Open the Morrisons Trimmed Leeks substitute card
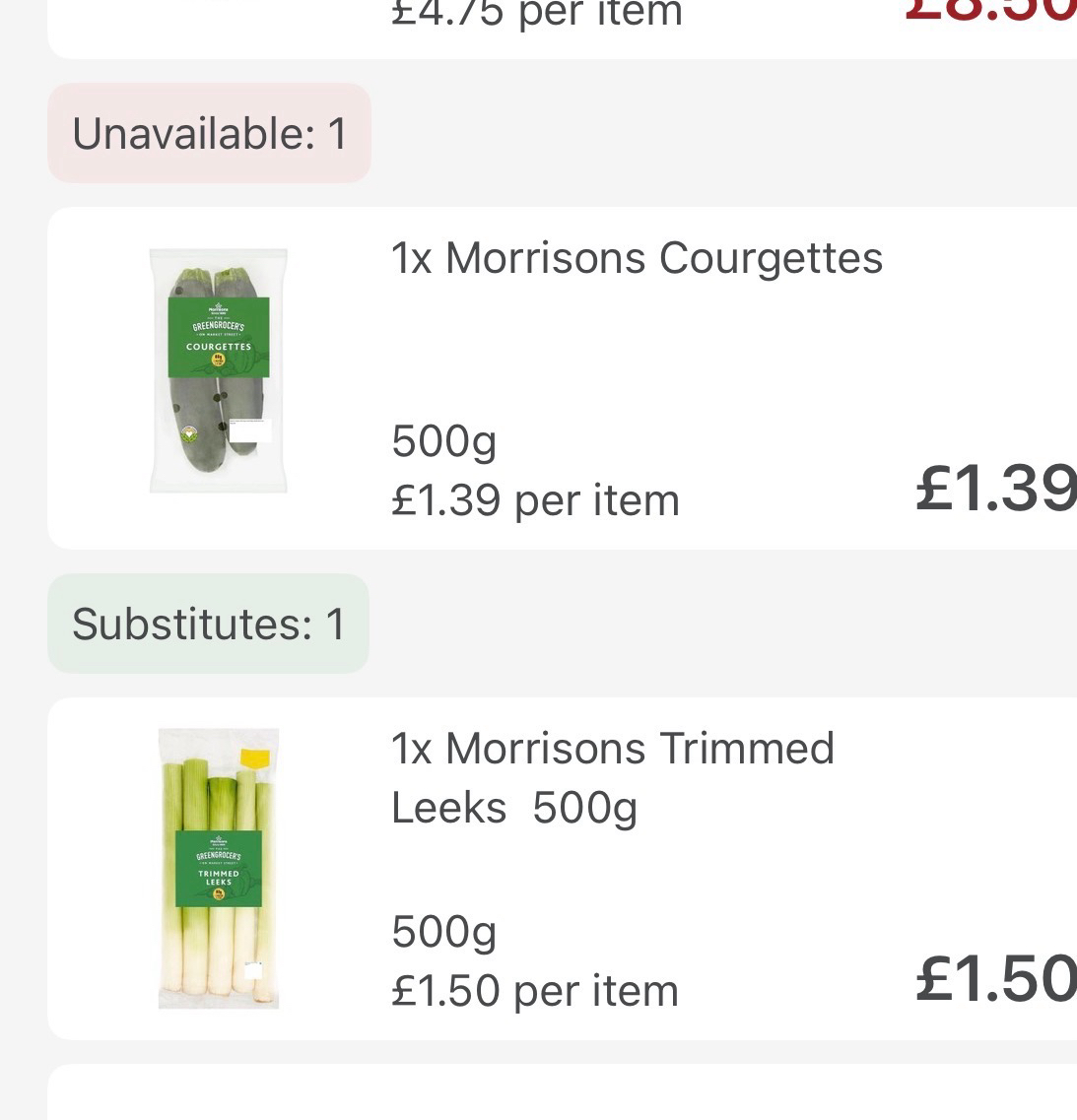Viewport: 1077px width, 1120px height. coord(562,869)
